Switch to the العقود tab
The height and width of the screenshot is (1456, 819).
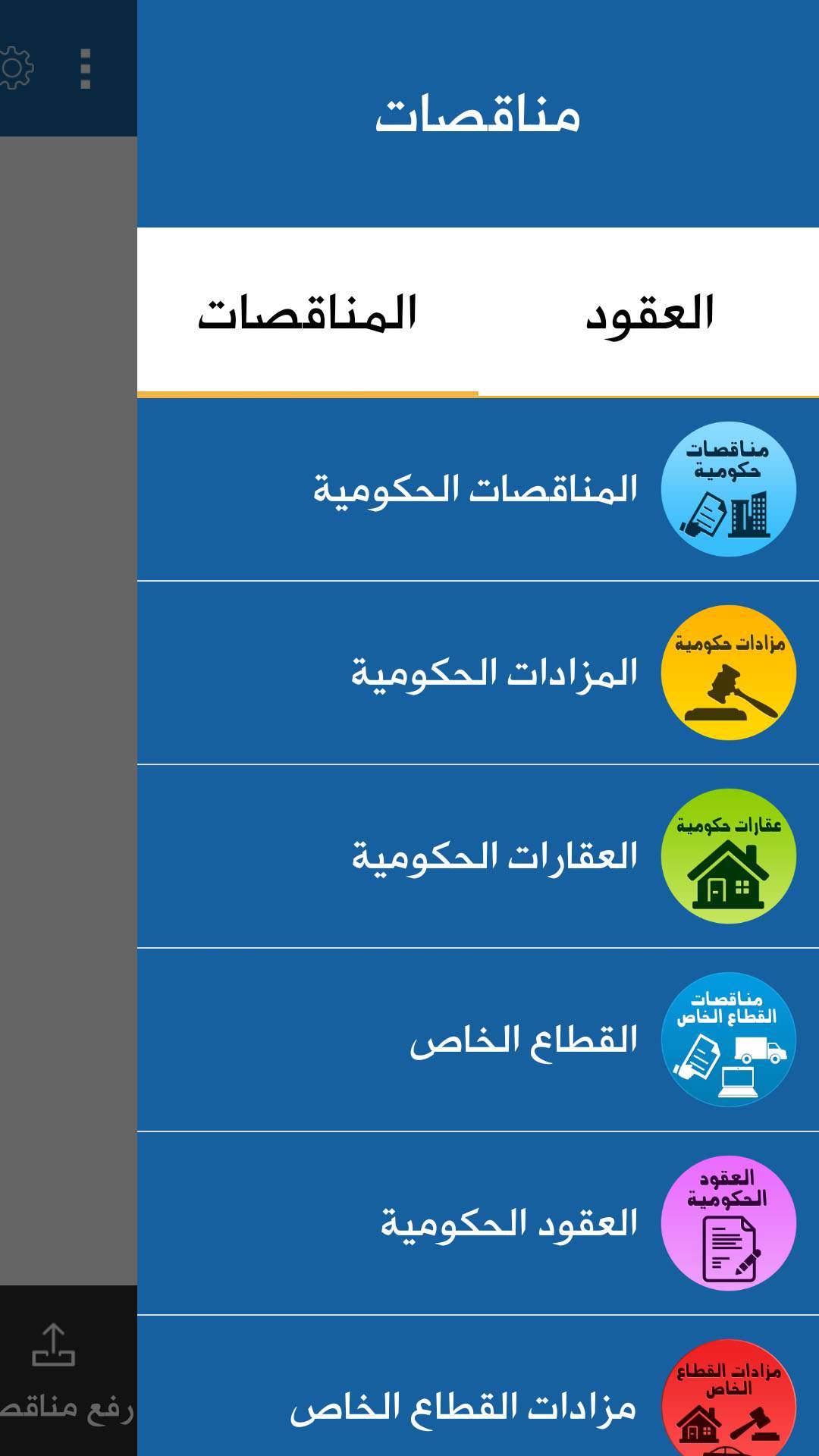pyautogui.click(x=649, y=312)
